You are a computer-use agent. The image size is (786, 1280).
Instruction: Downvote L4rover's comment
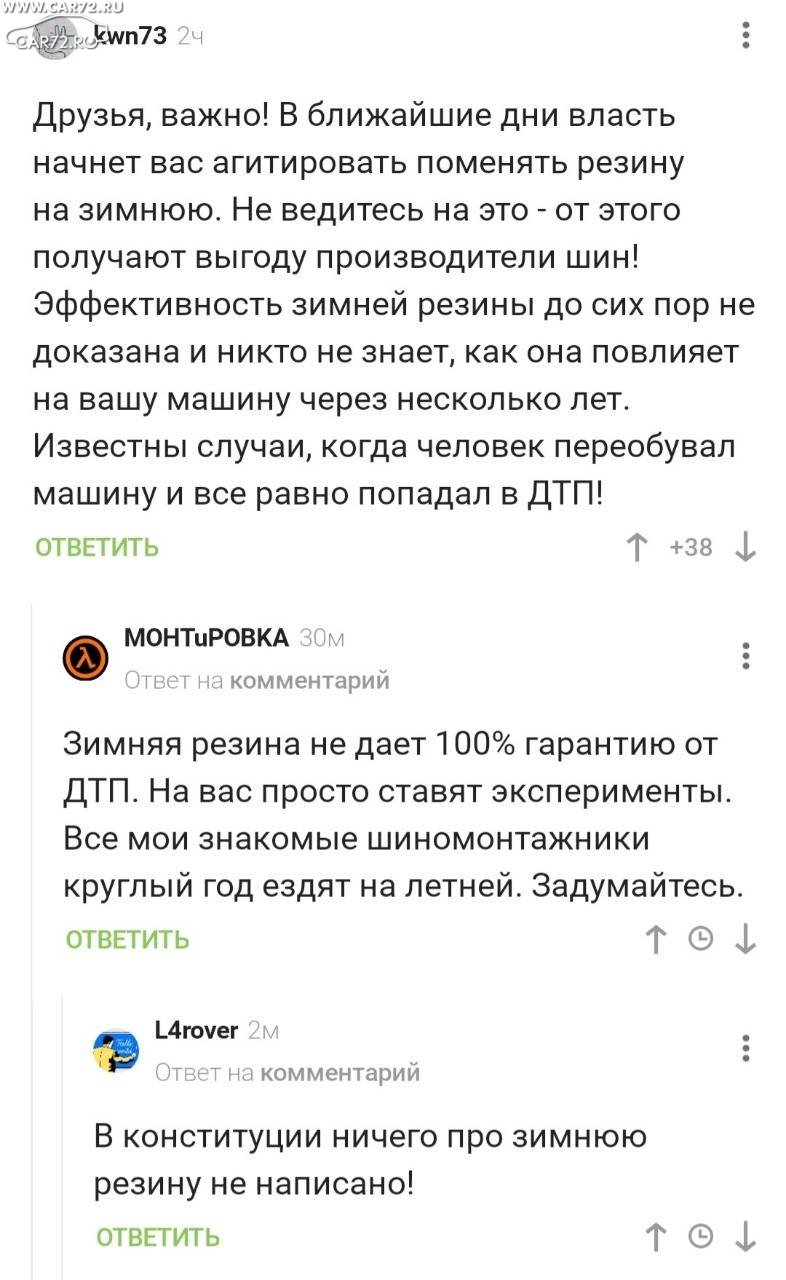(746, 1237)
